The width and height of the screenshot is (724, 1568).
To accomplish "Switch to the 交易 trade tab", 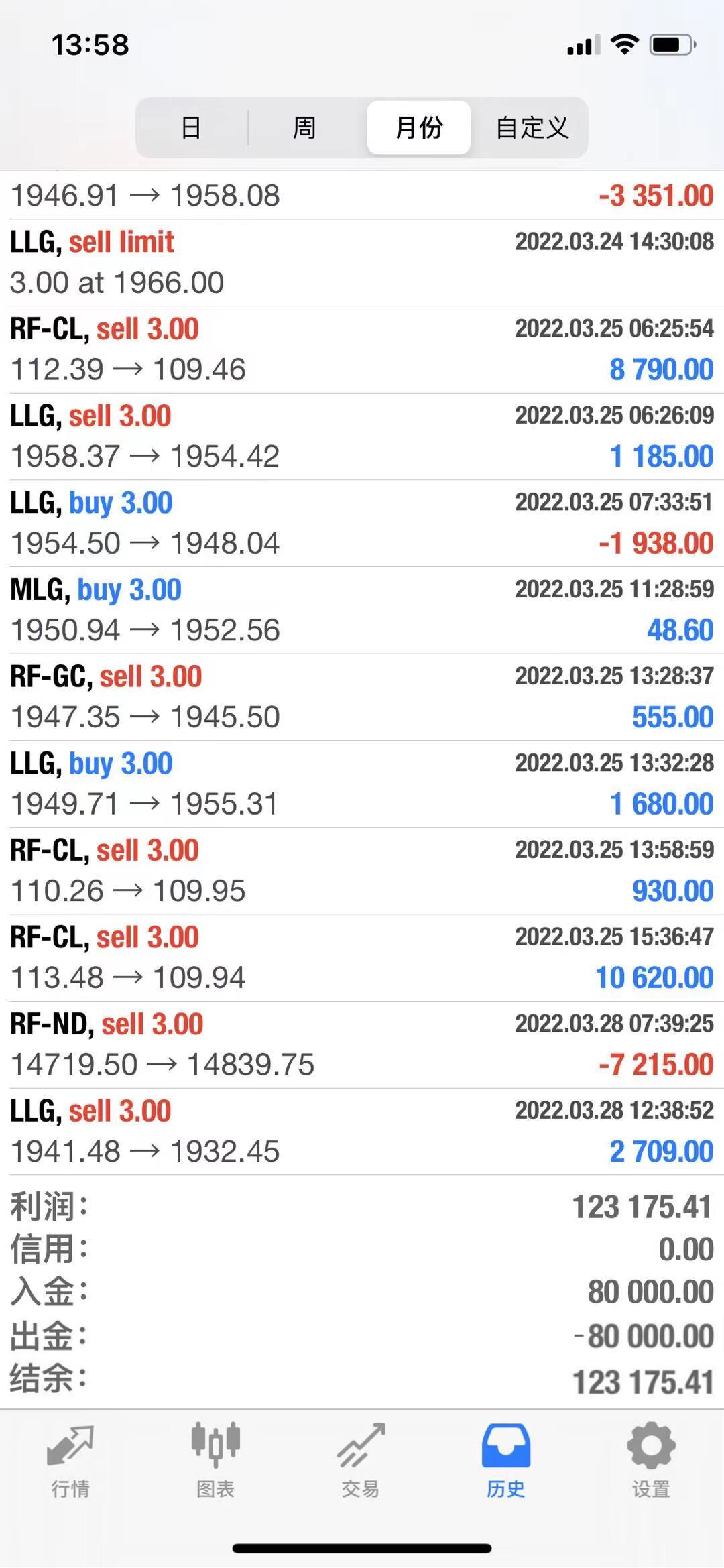I will tap(361, 1460).
